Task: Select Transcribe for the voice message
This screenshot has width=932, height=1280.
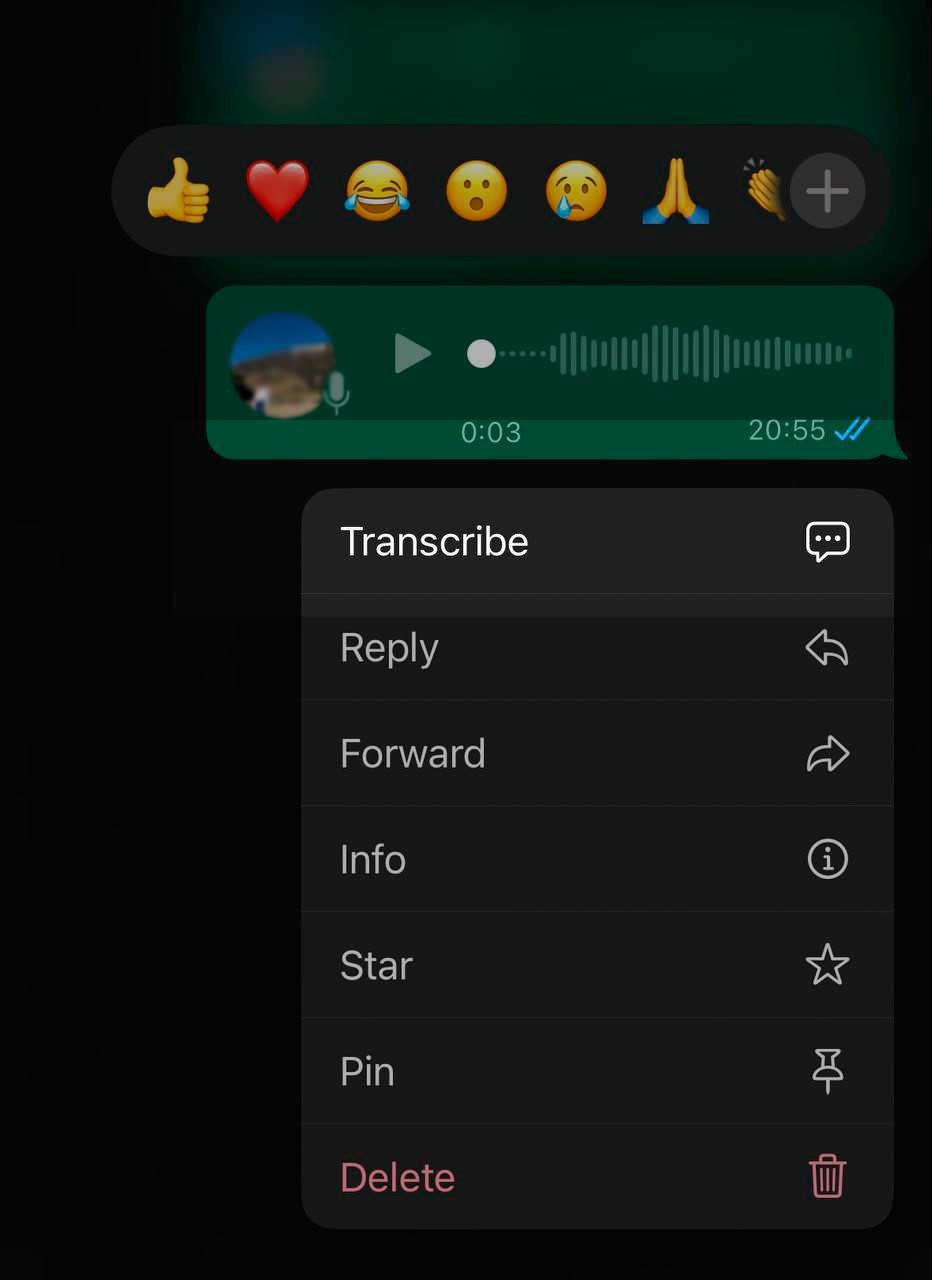Action: pyautogui.click(x=597, y=541)
